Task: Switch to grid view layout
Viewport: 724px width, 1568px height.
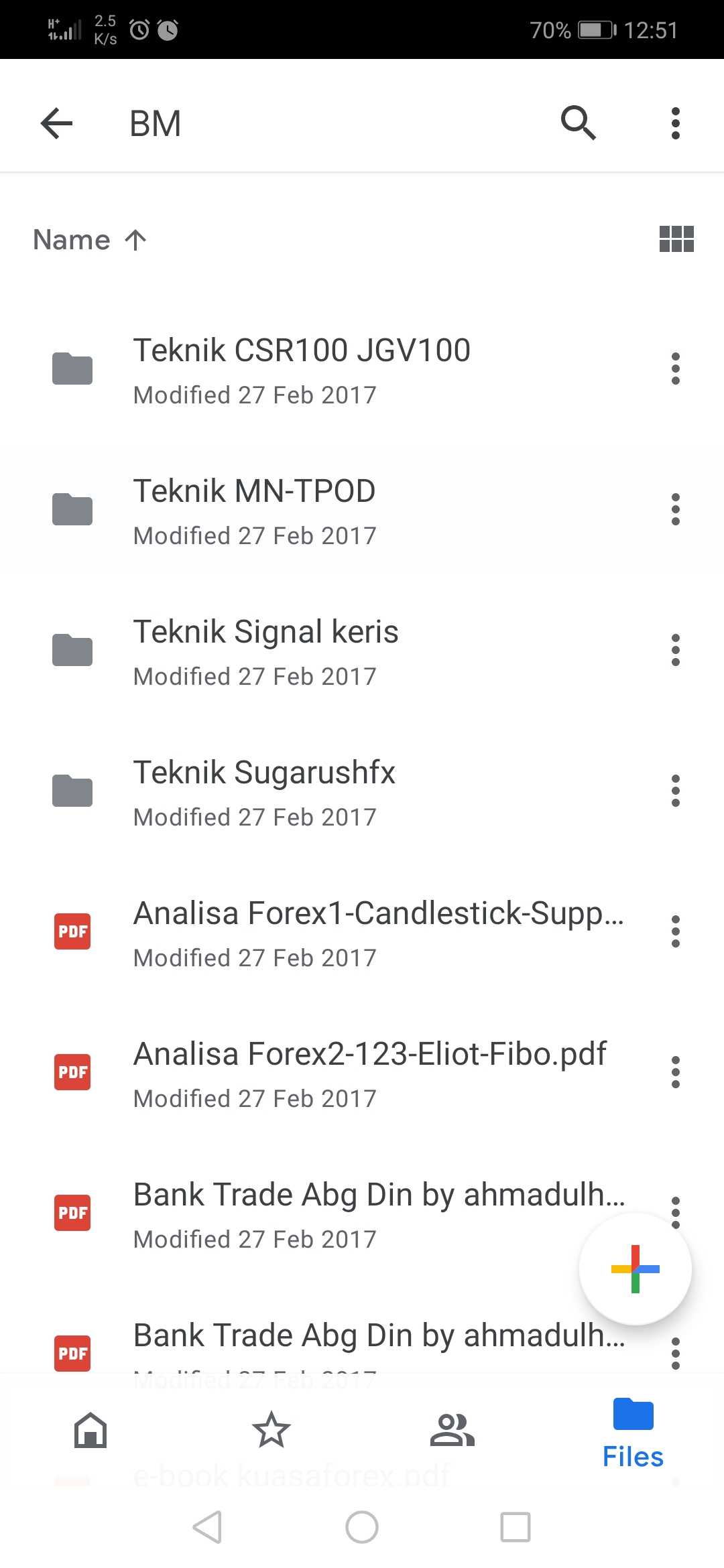Action: [676, 239]
